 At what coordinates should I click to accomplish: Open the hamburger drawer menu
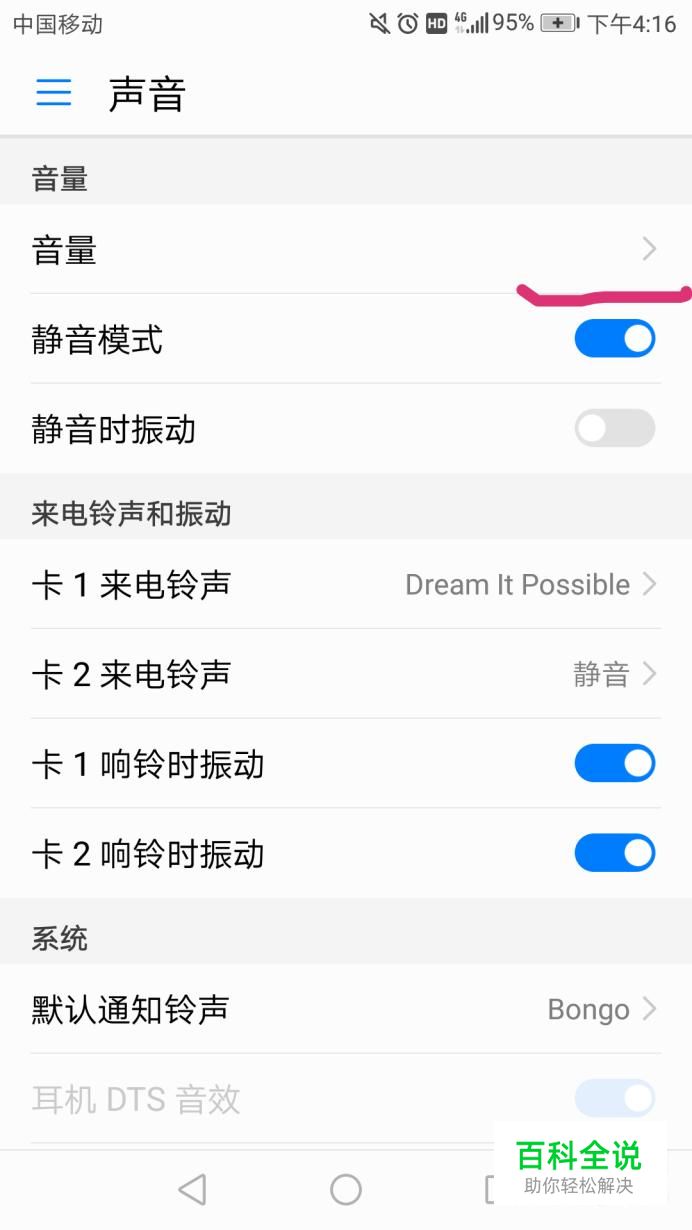tap(54, 93)
